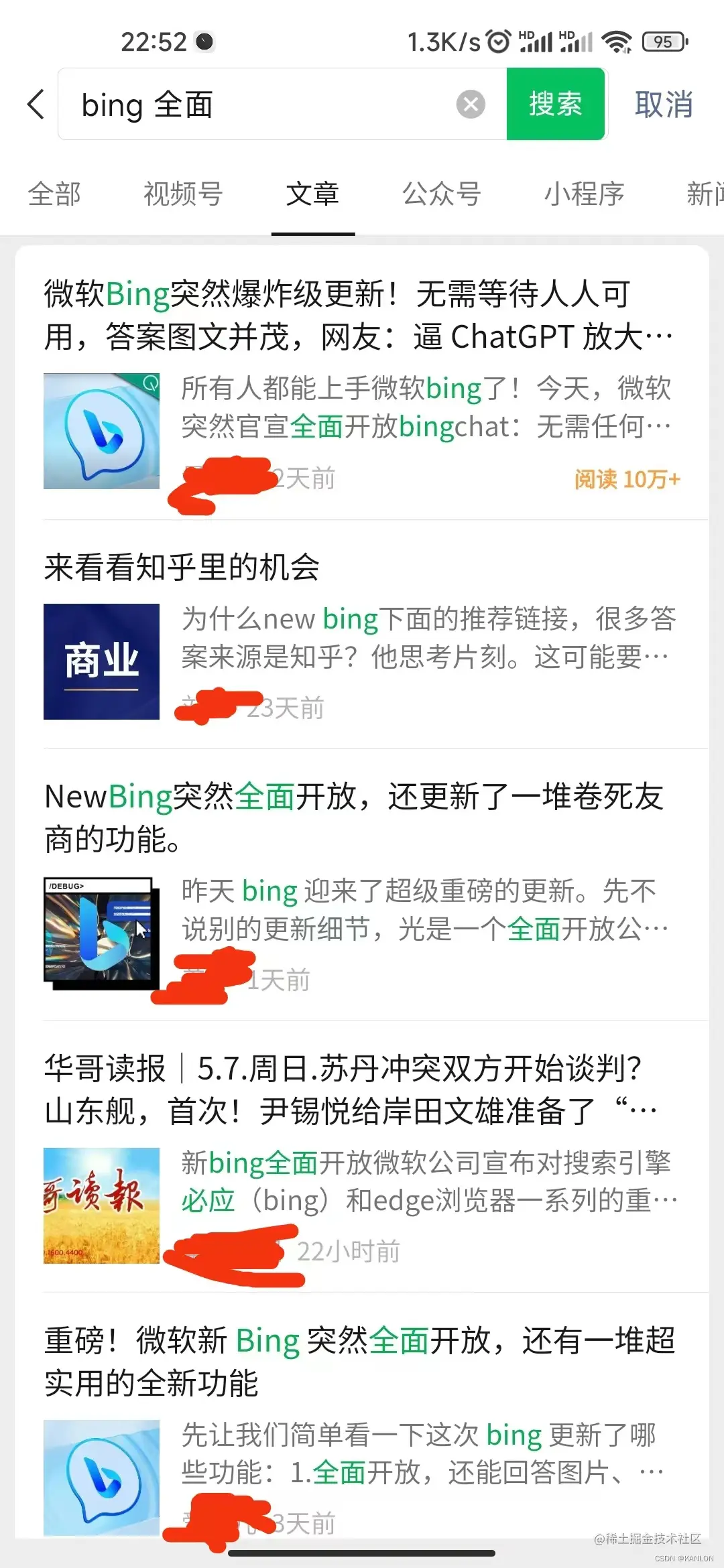Tap 取消 to cancel the search
Viewport: 724px width, 1568px height.
coord(662,105)
